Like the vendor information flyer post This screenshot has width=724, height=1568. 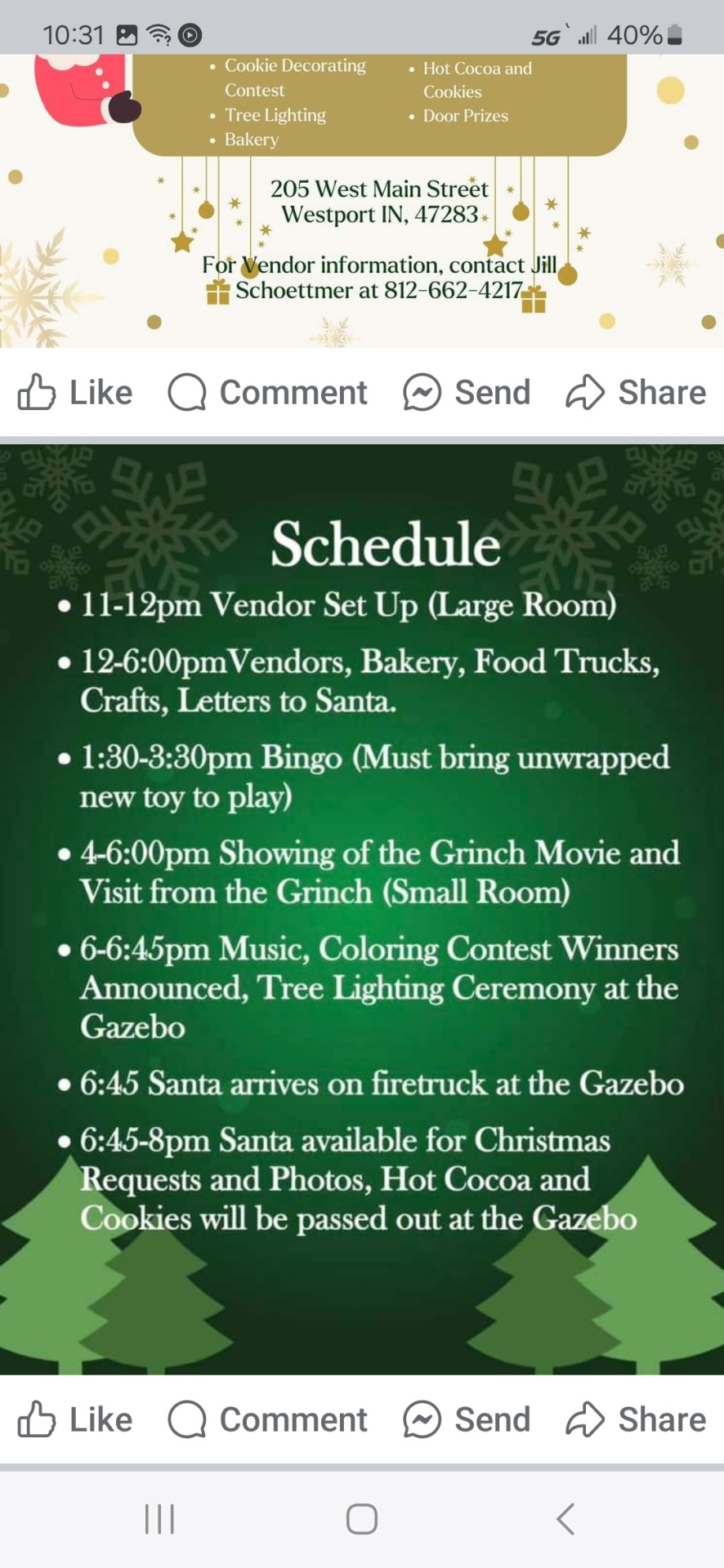(x=75, y=393)
